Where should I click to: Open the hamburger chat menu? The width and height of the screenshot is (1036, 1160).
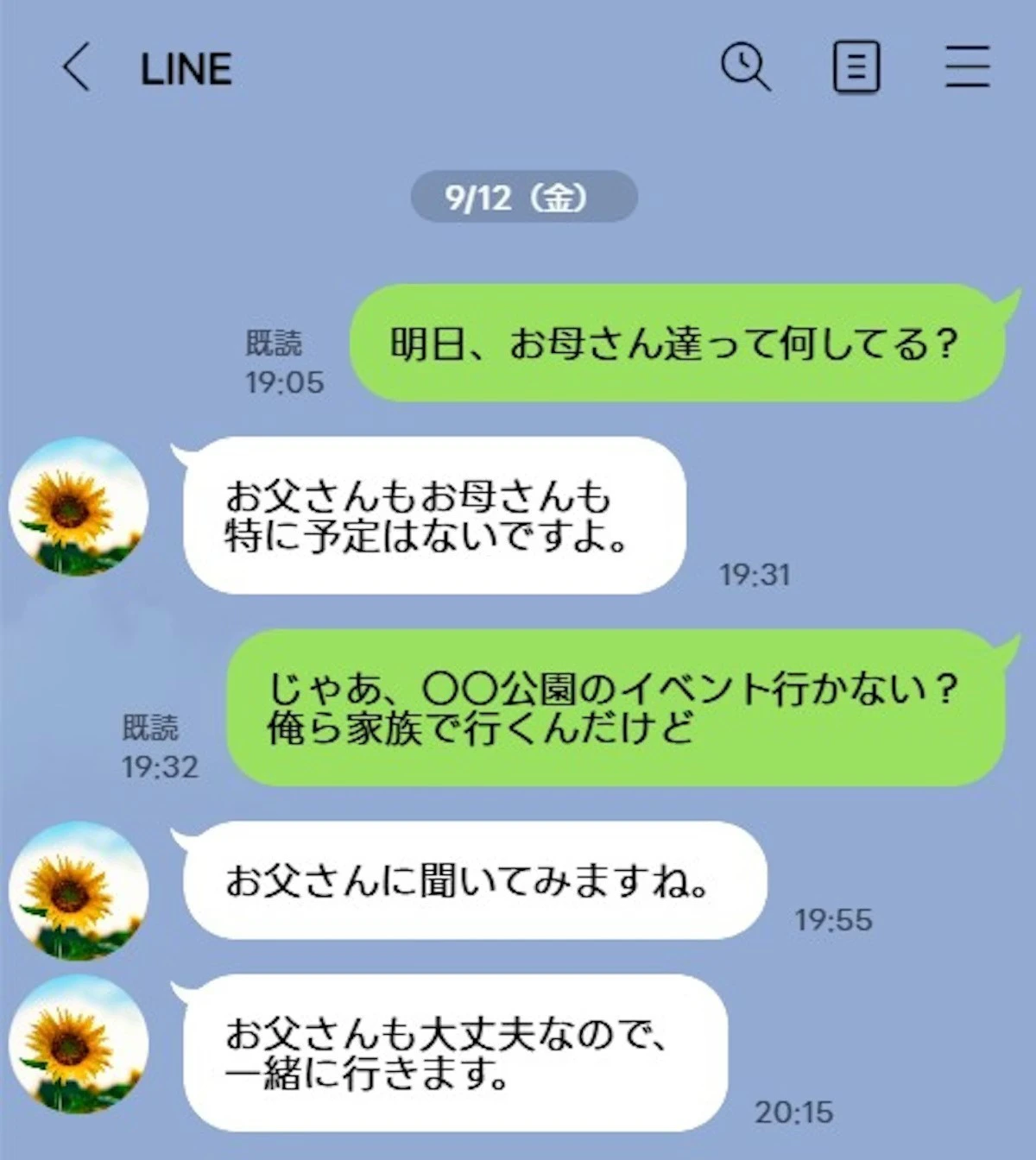coord(967,66)
